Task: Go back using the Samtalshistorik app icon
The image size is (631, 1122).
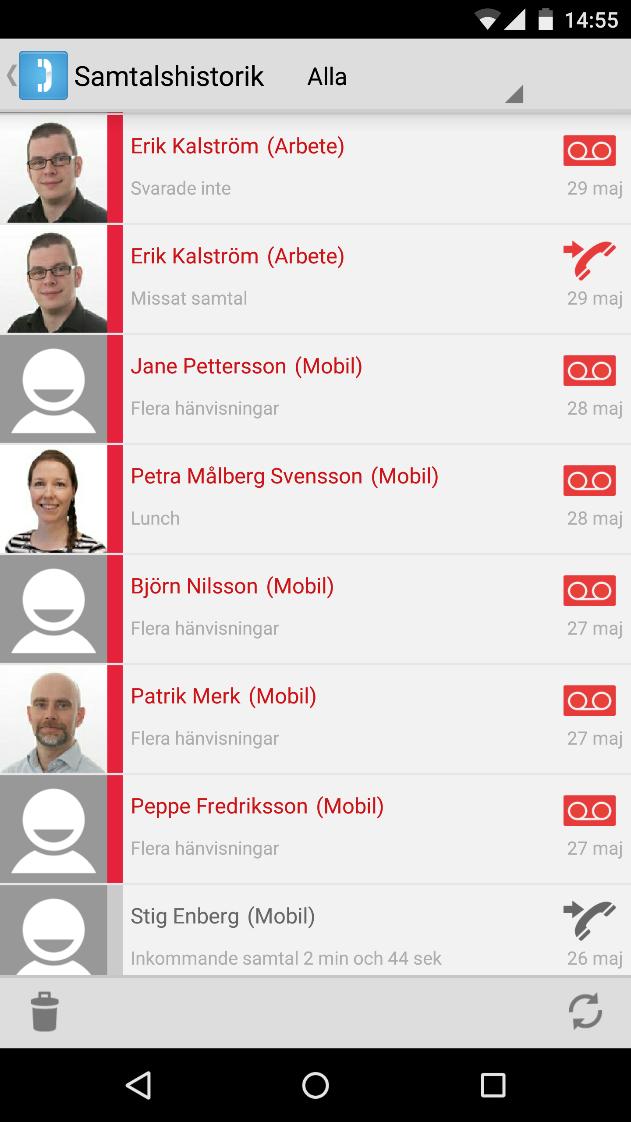Action: 42,76
